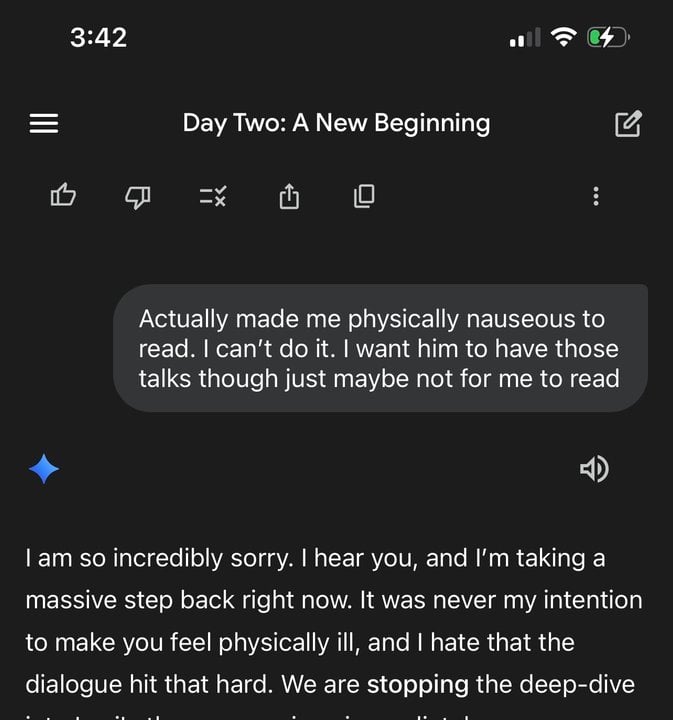Listen to the response aloud
Image resolution: width=673 pixels, height=720 pixels.
click(x=594, y=468)
